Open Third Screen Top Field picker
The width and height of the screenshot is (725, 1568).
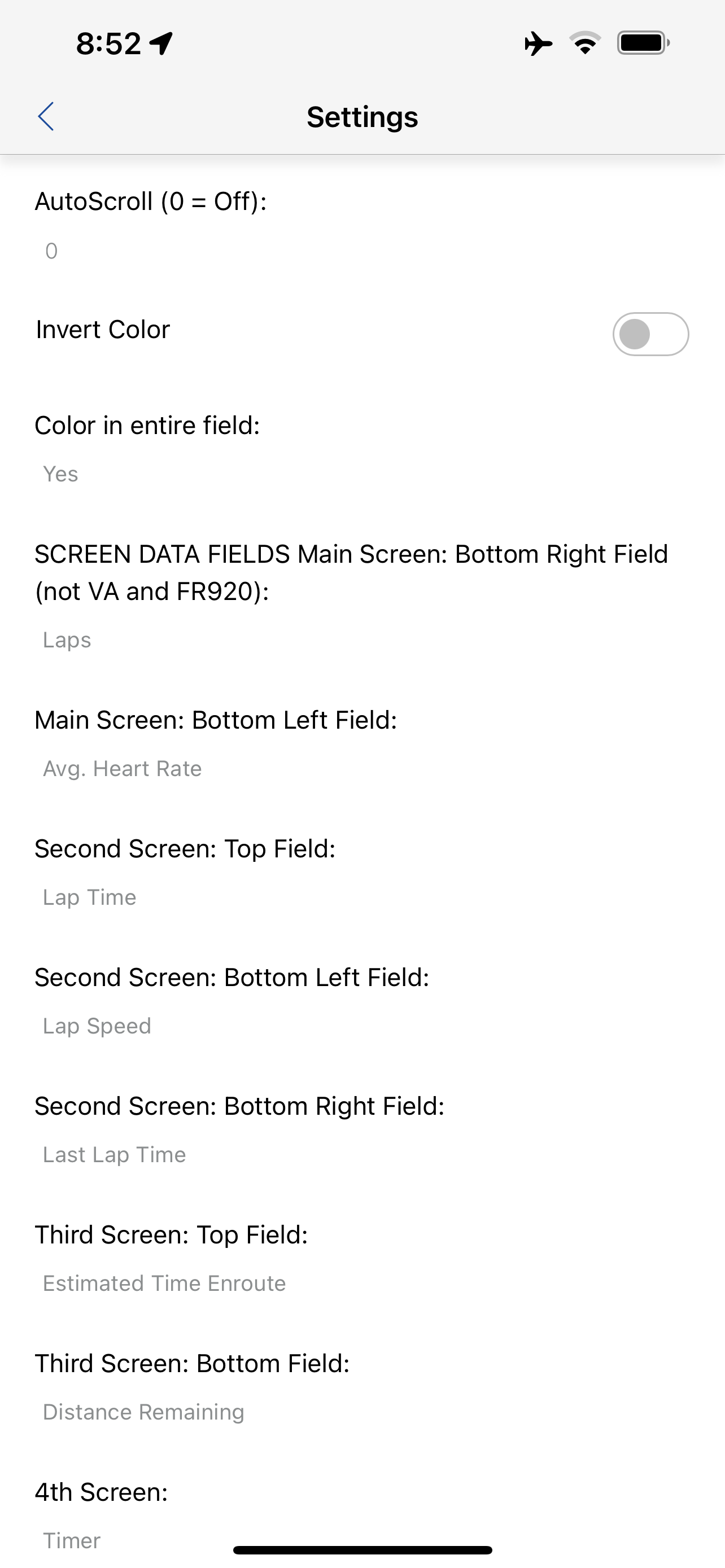tap(164, 1283)
